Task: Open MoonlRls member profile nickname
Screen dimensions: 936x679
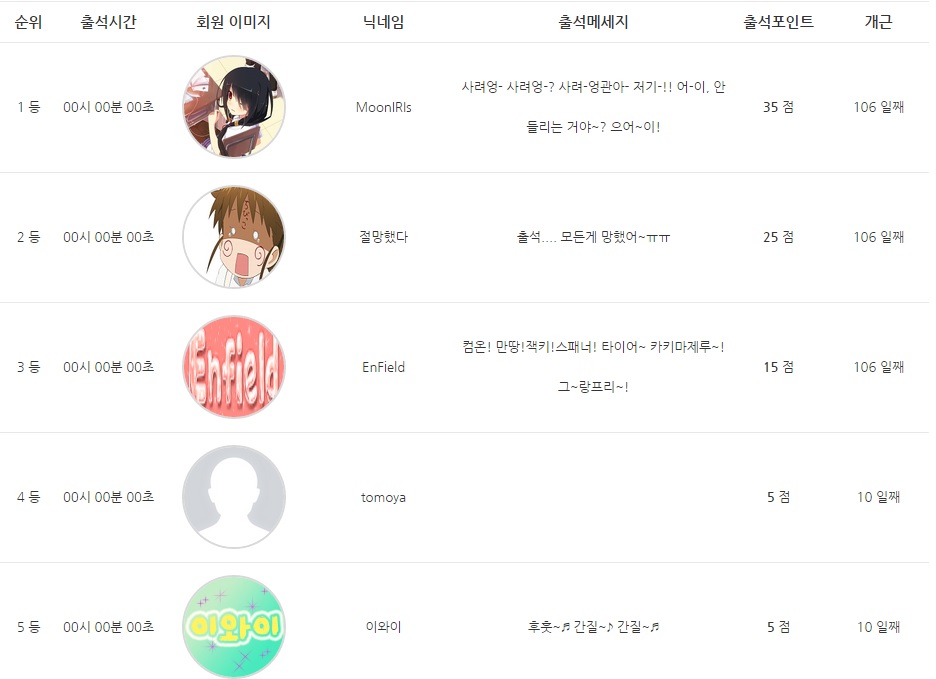Action: coord(383,107)
